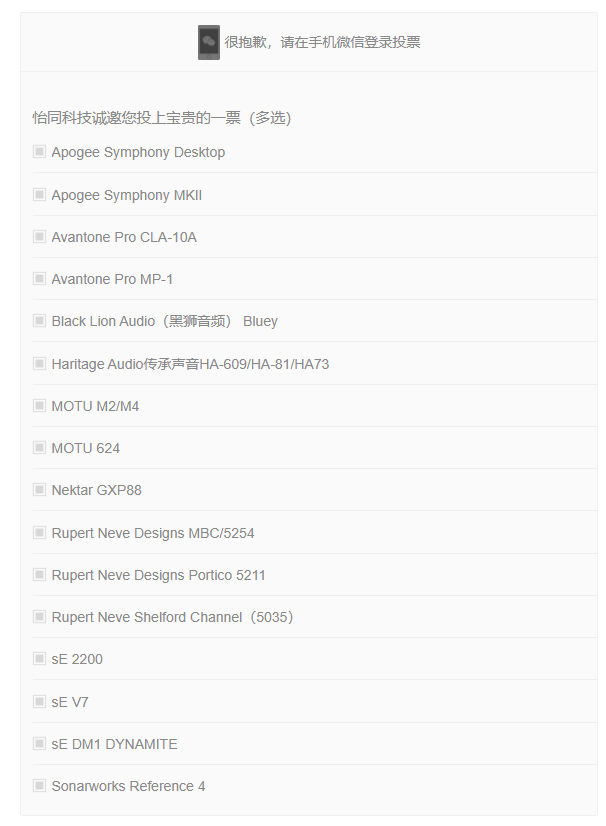This screenshot has height=826, width=606.
Task: Check the Nektar GXP88 option
Action: tap(40, 490)
